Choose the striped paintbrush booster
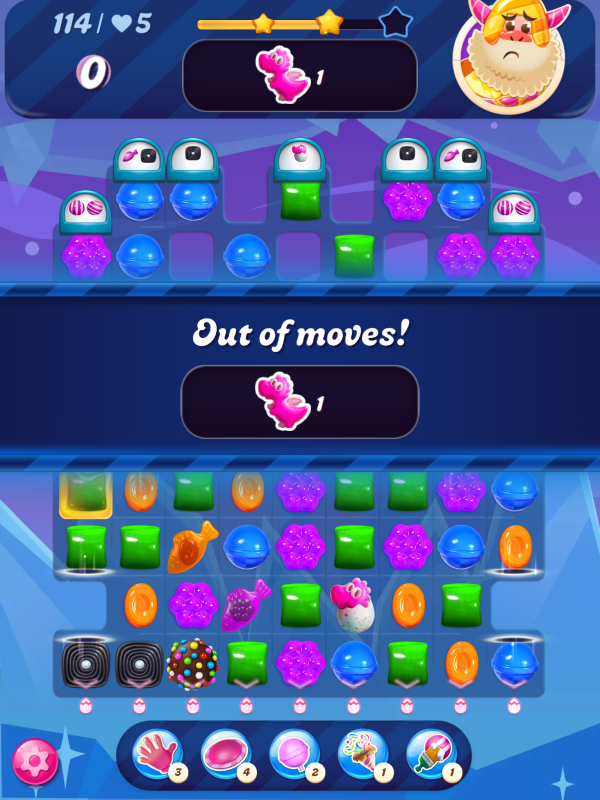600x800 pixels. pyautogui.click(x=430, y=754)
